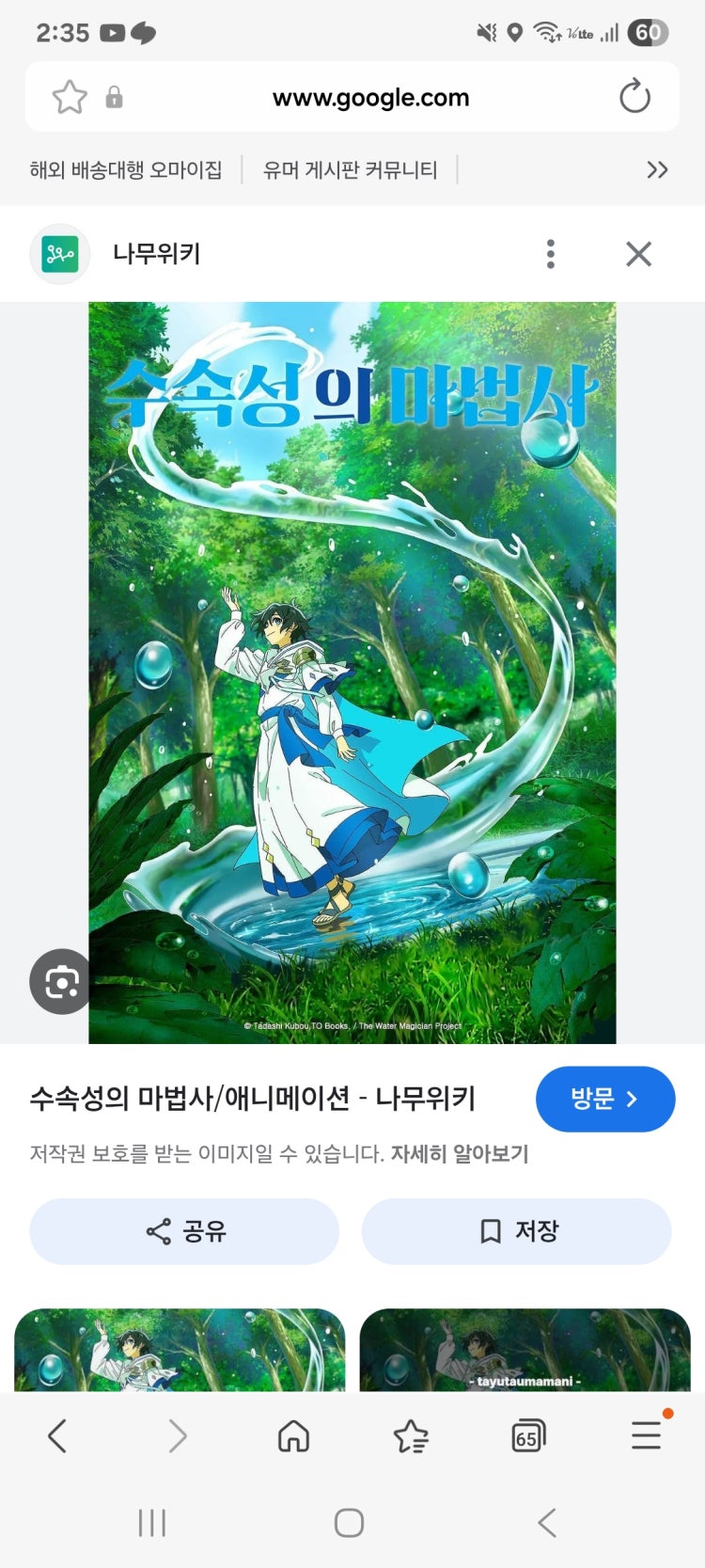
Task: Go back to the previous page
Action: click(x=57, y=1436)
